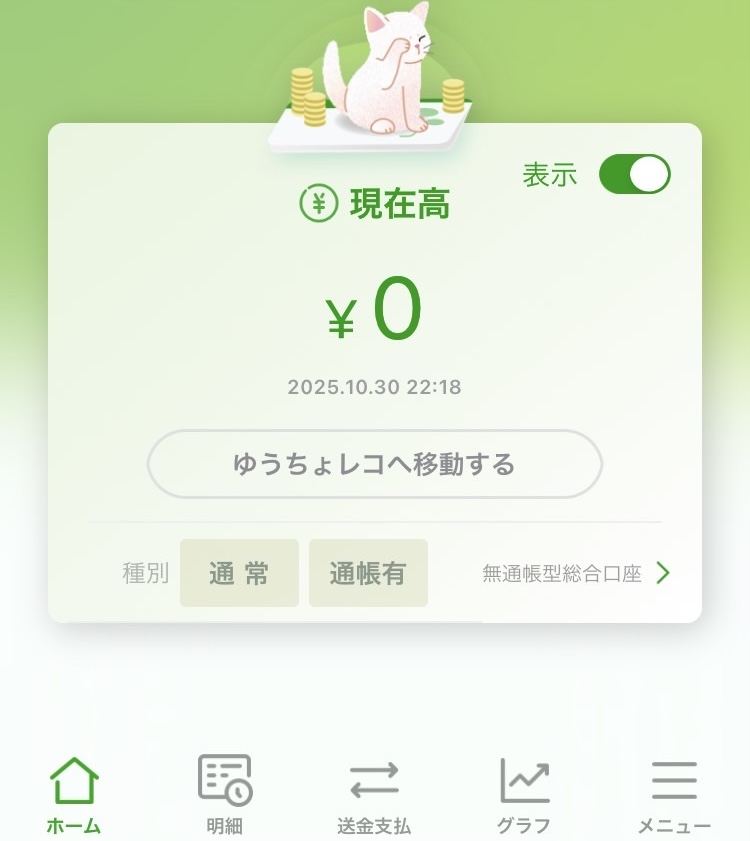This screenshot has height=841, width=750.
Task: Disable the 表示 balance visibility toggle
Action: pyautogui.click(x=637, y=173)
